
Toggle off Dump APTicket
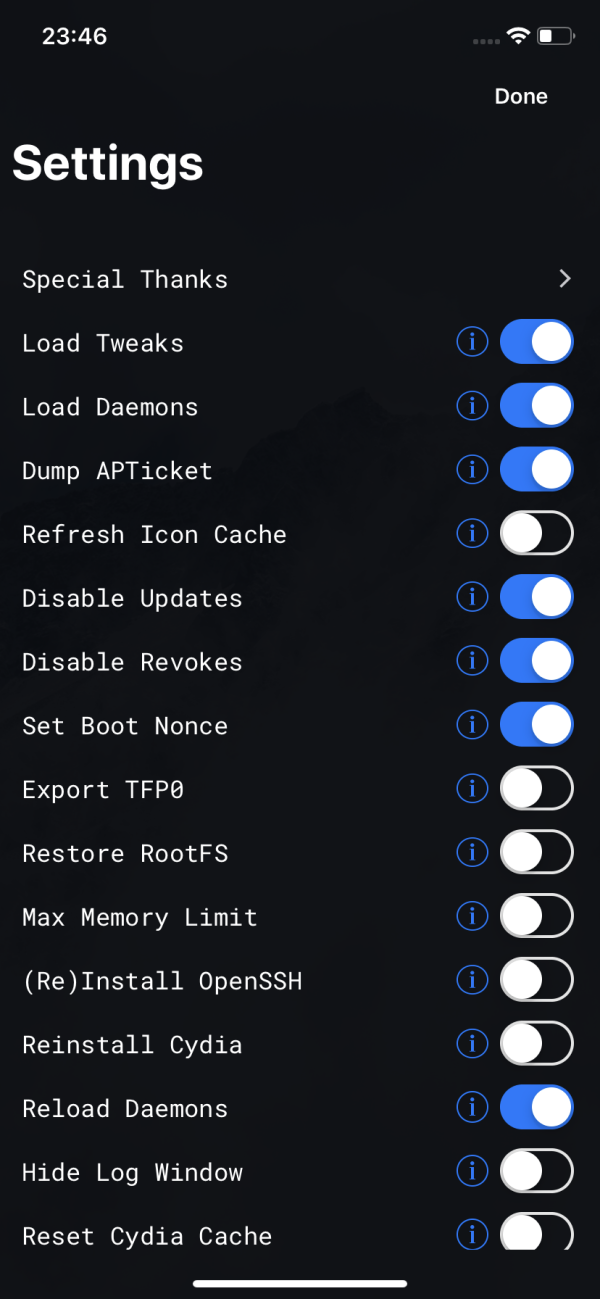click(x=536, y=469)
